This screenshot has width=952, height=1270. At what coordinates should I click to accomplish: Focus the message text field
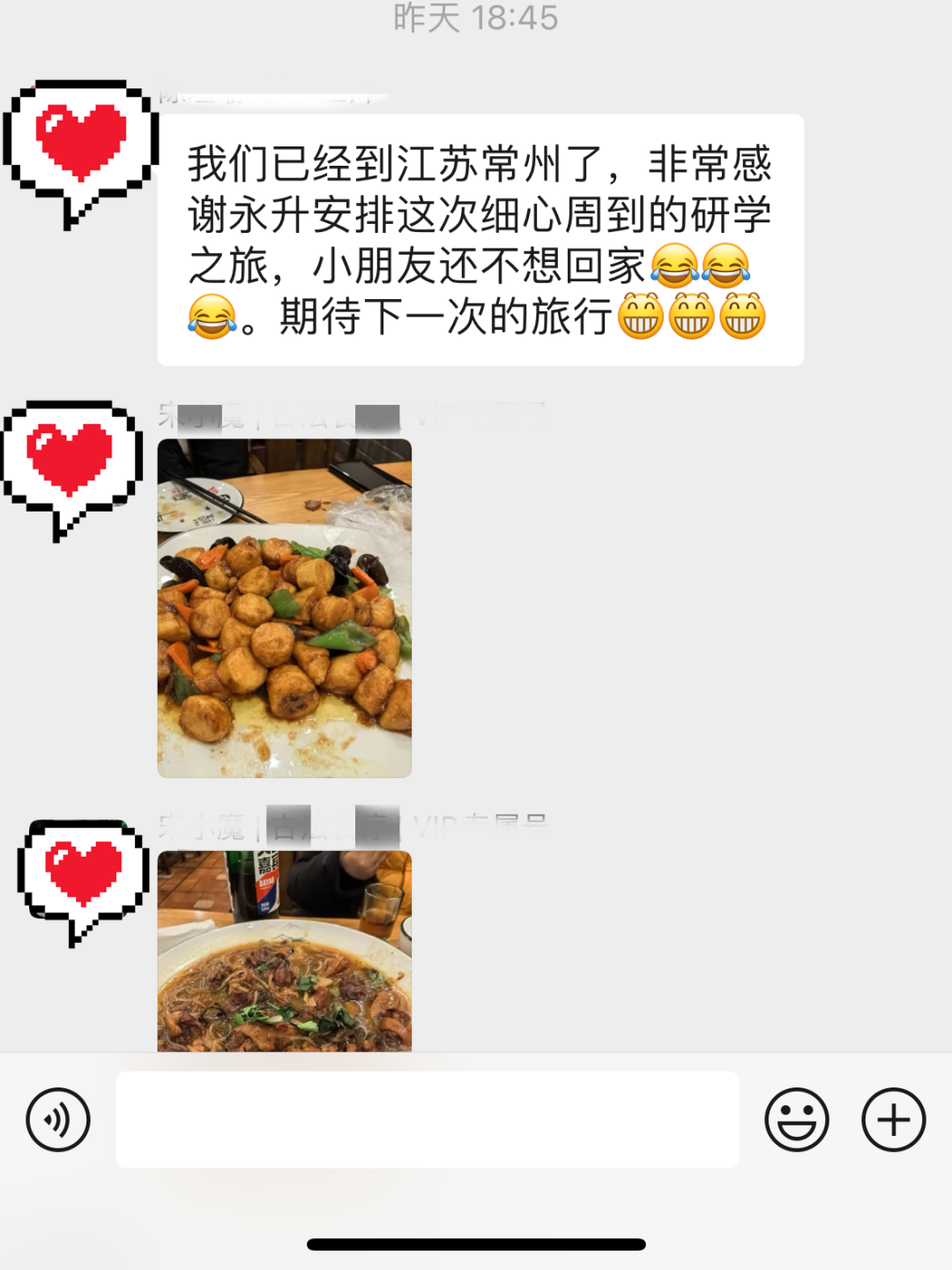click(x=427, y=1120)
